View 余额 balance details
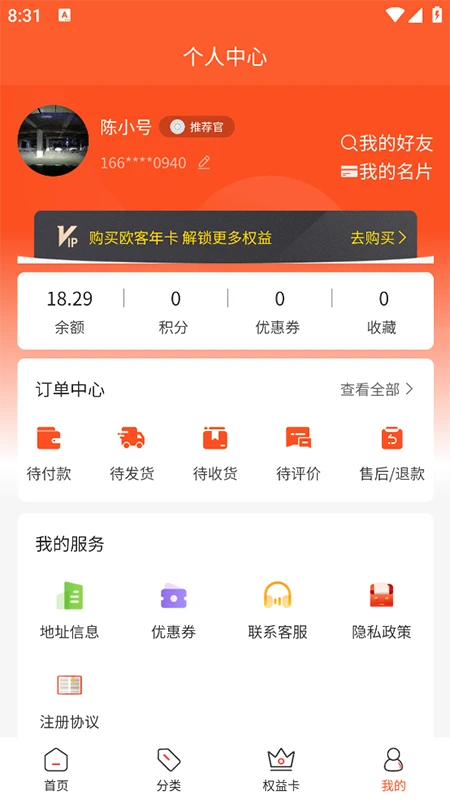This screenshot has height=800, width=450. pyautogui.click(x=69, y=311)
